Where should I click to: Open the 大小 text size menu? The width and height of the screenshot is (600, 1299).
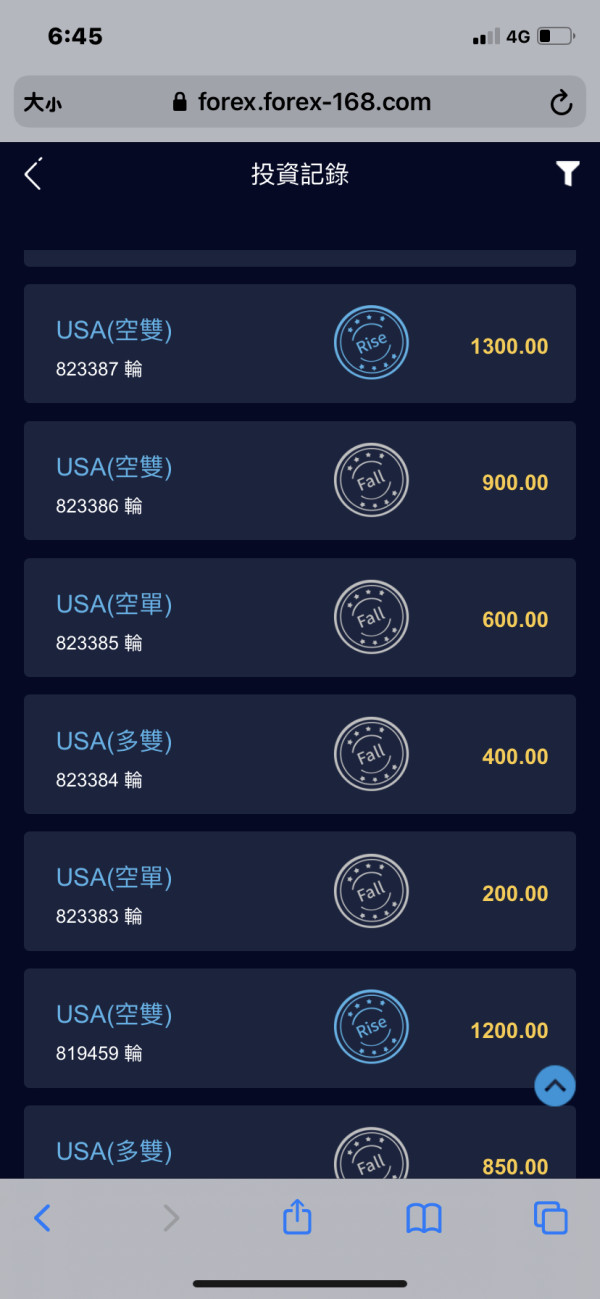42,102
